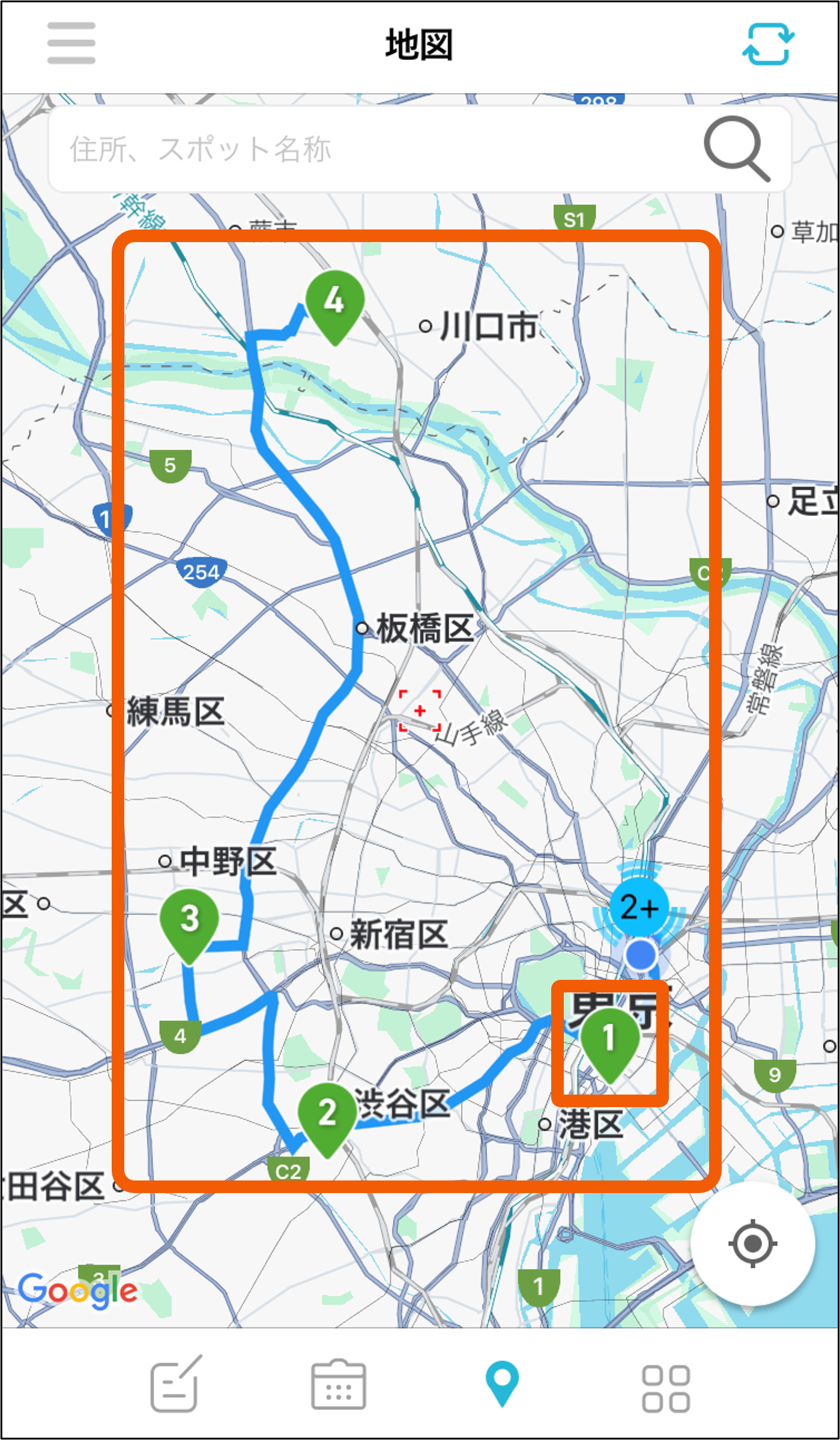840x1440 pixels.
Task: Open the grid menu tab
Action: pyautogui.click(x=666, y=1388)
